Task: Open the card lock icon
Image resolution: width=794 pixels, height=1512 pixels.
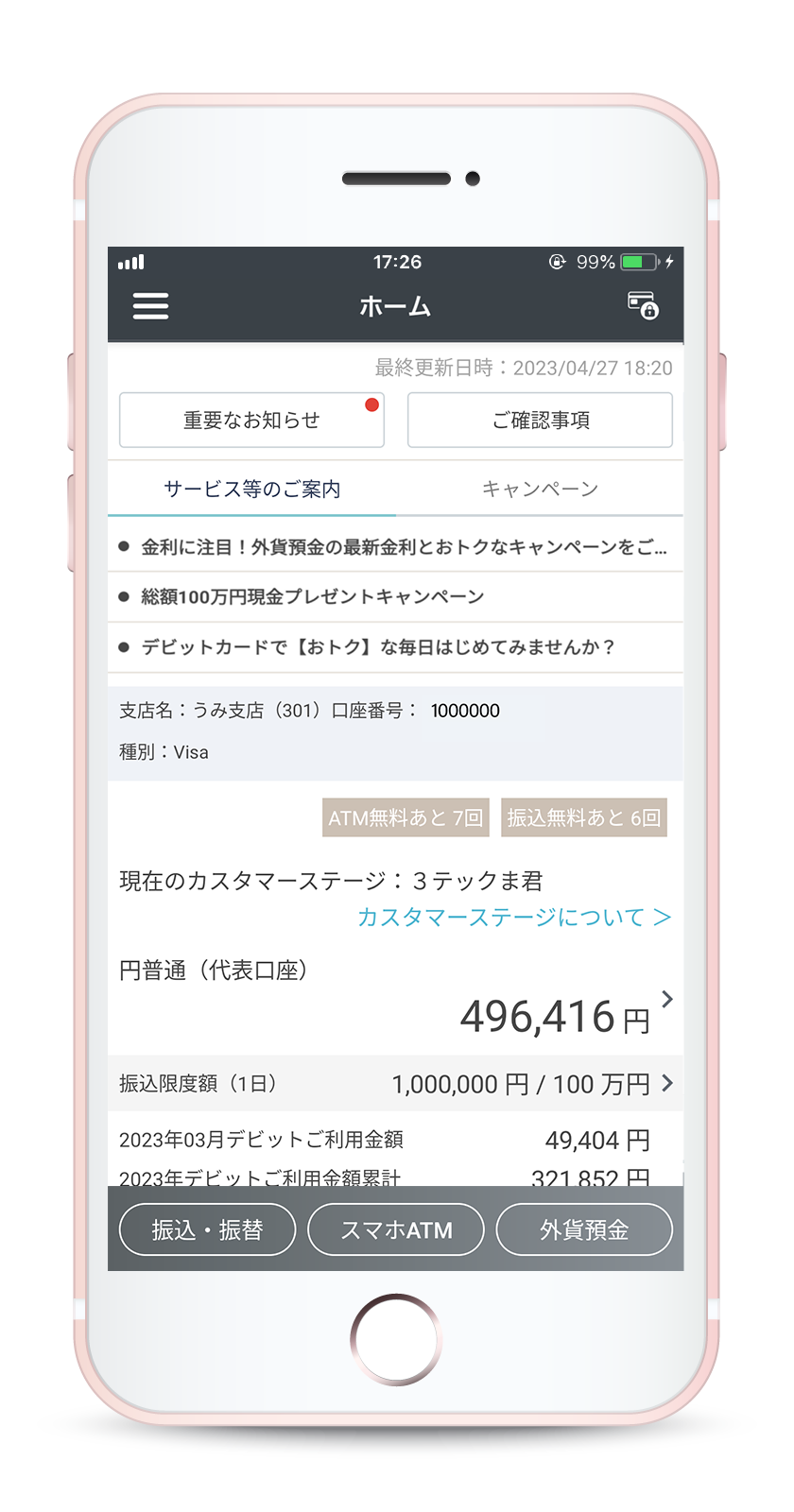Action: point(643,305)
